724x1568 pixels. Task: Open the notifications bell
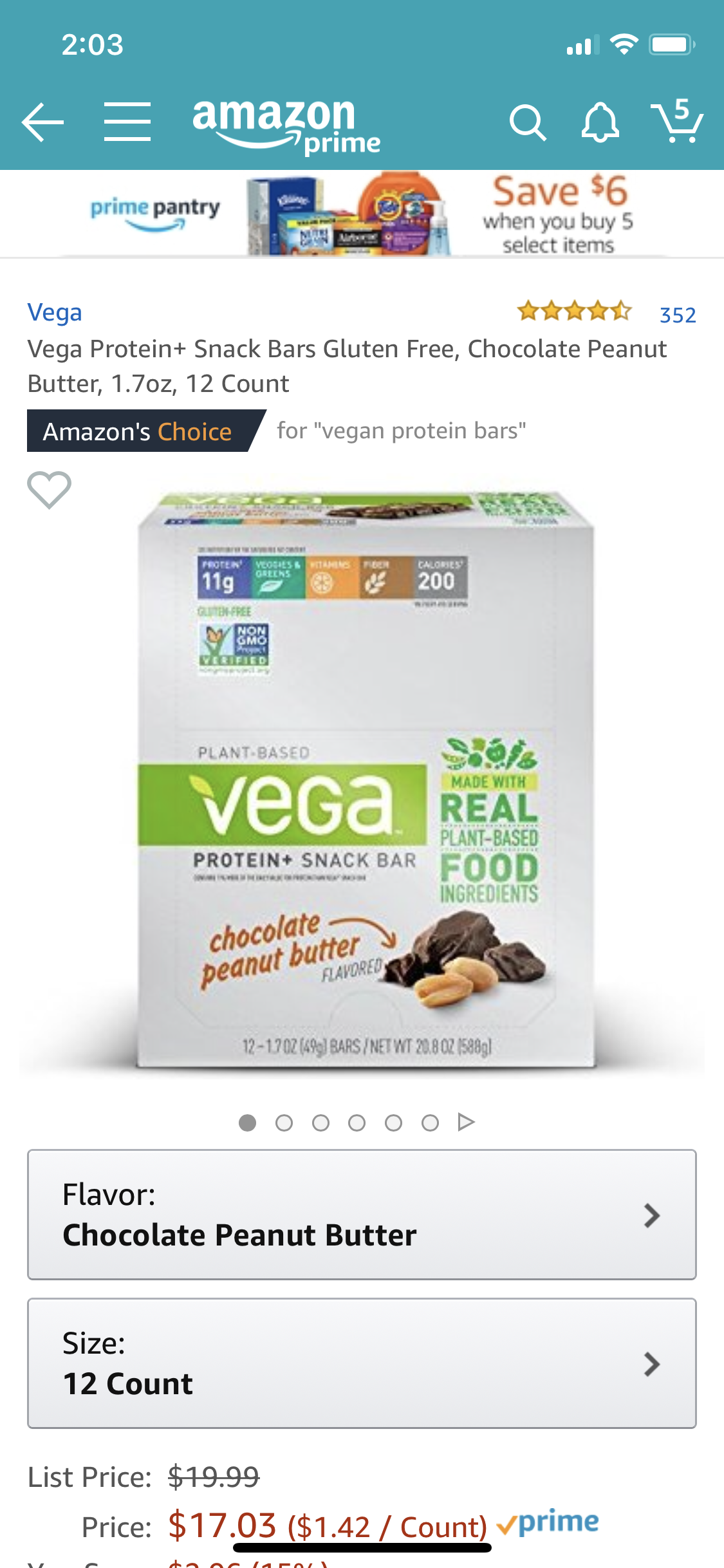point(600,122)
